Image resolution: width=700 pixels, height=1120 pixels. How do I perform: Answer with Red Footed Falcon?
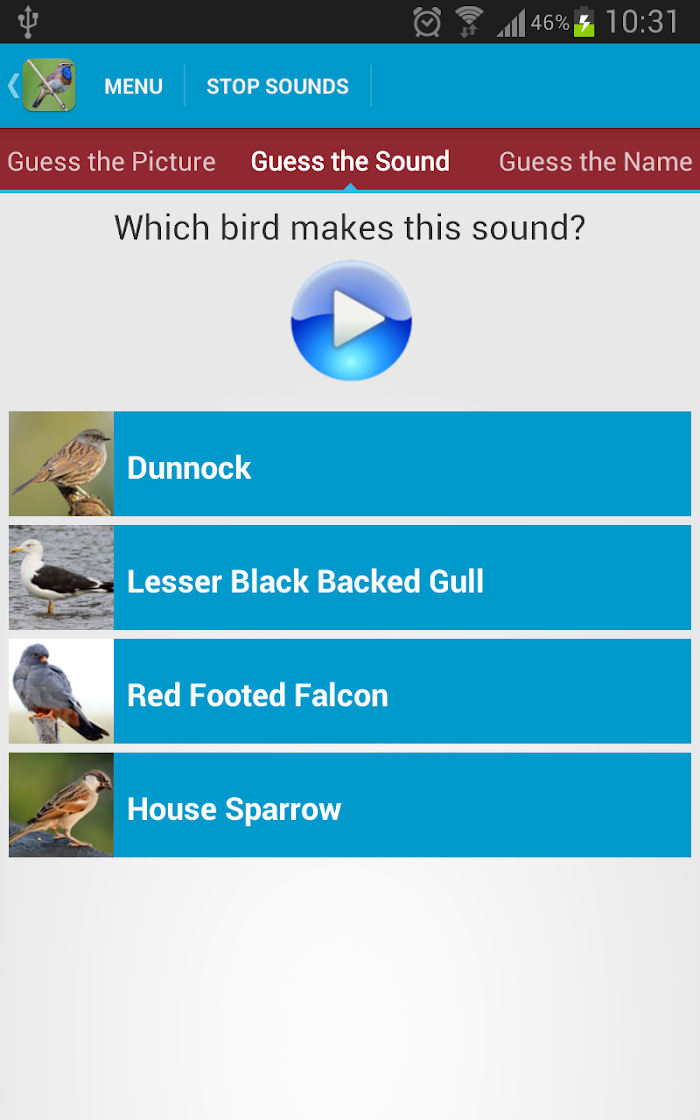[350, 691]
